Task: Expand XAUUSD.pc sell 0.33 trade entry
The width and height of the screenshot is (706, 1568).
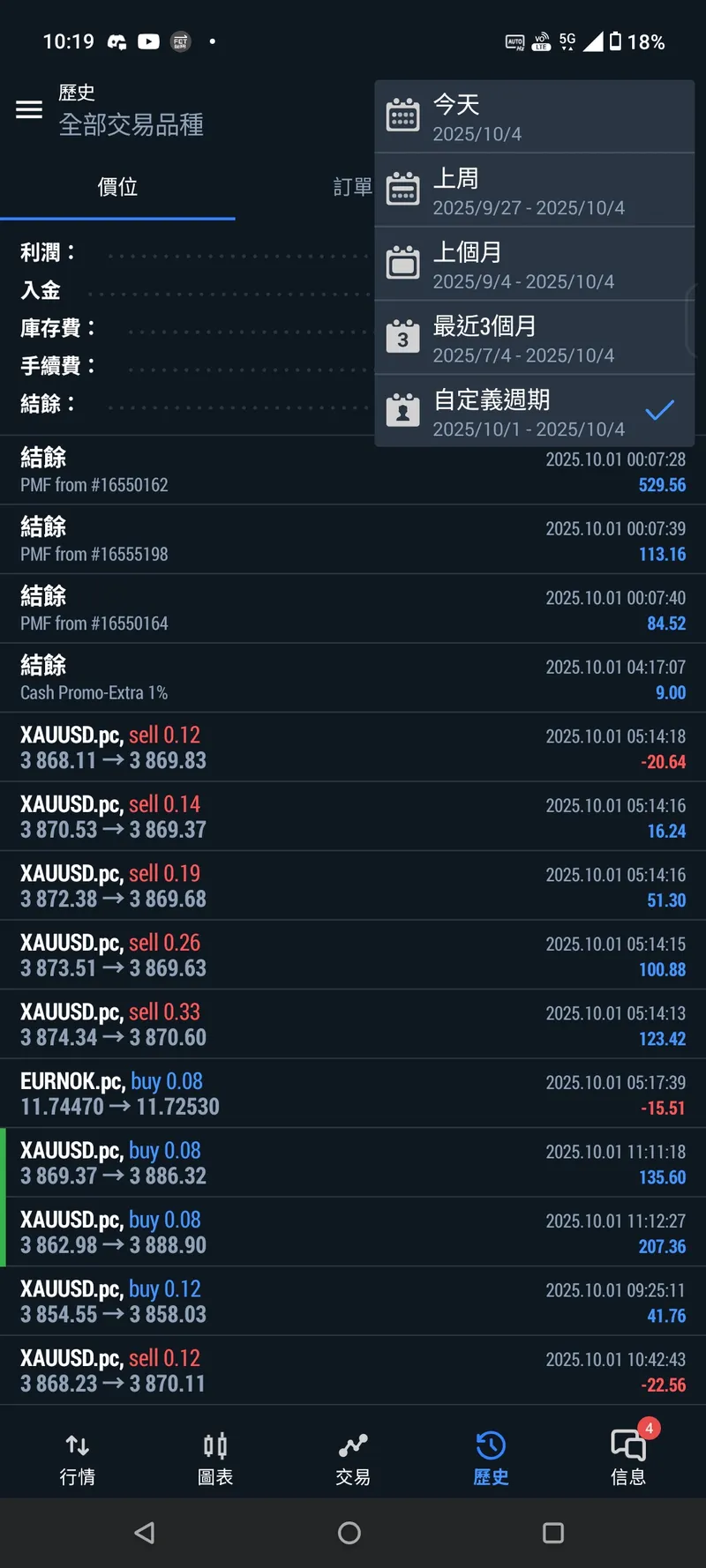Action: [x=353, y=1024]
